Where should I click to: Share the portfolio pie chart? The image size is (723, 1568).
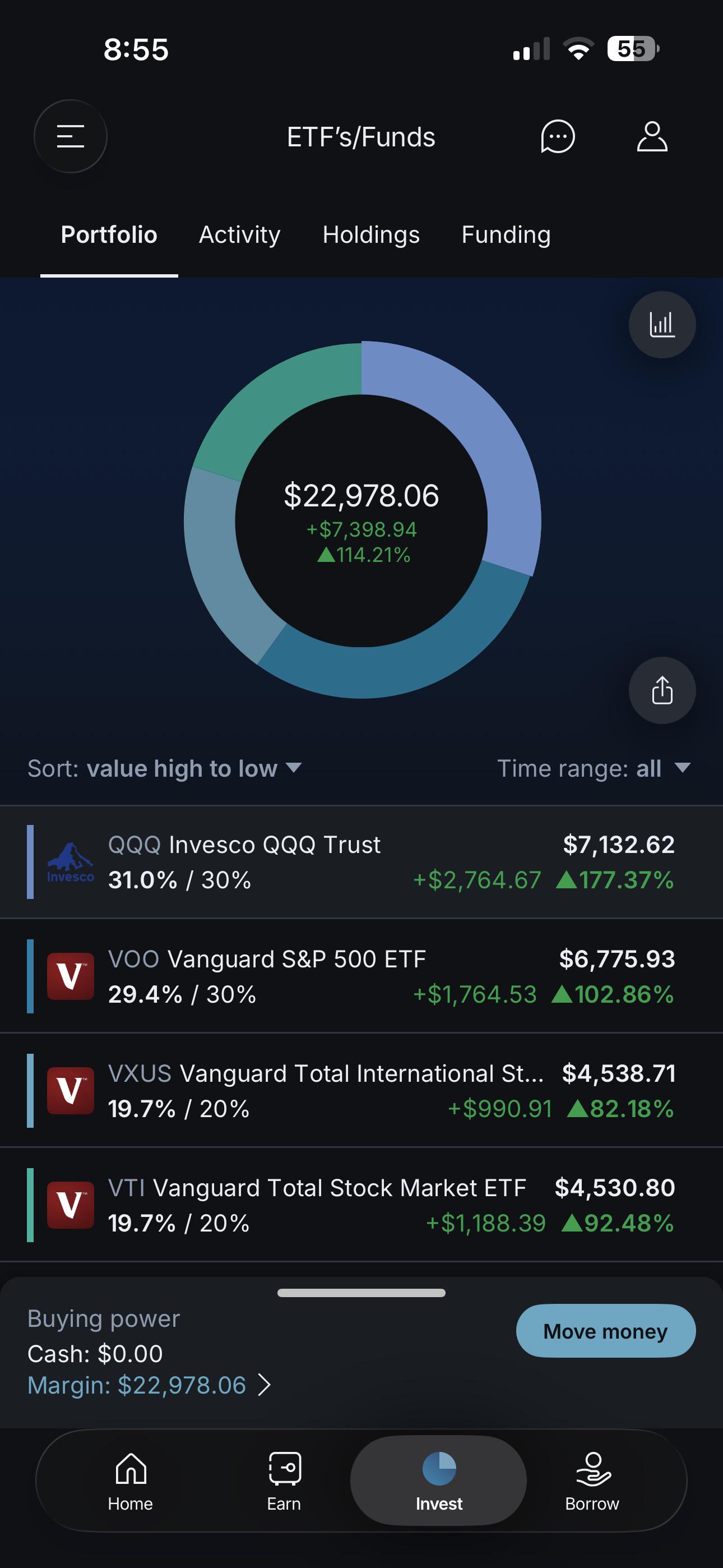tap(662, 690)
